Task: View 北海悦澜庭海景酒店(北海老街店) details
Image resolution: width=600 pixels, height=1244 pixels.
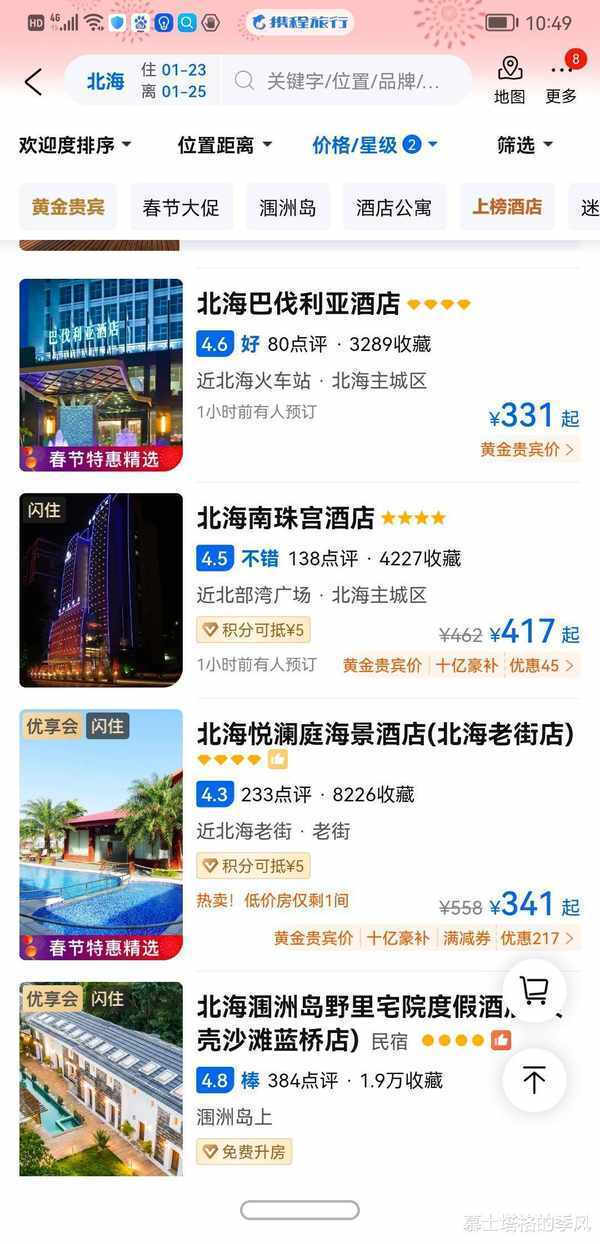Action: coord(385,734)
